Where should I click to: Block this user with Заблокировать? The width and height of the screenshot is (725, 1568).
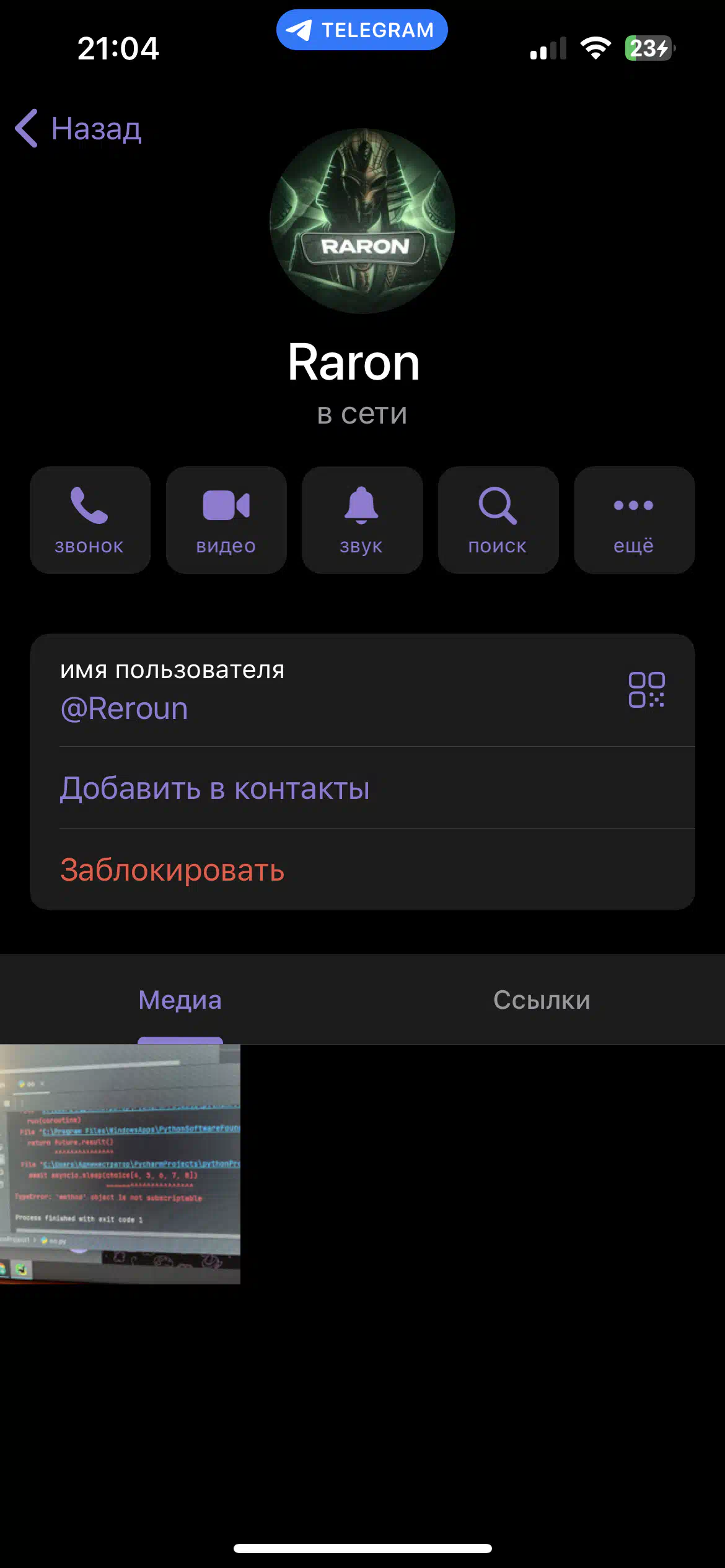pos(362,869)
